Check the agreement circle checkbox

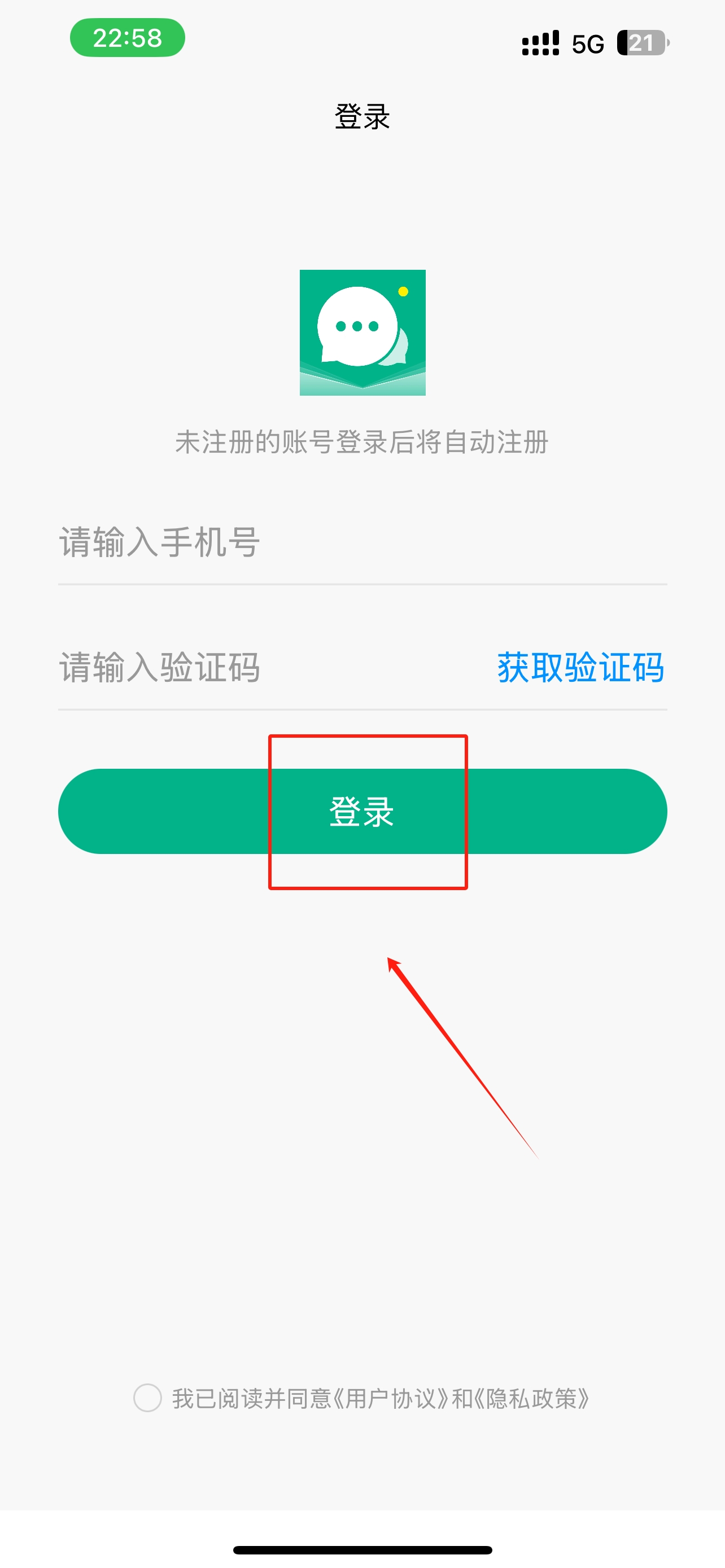147,1398
